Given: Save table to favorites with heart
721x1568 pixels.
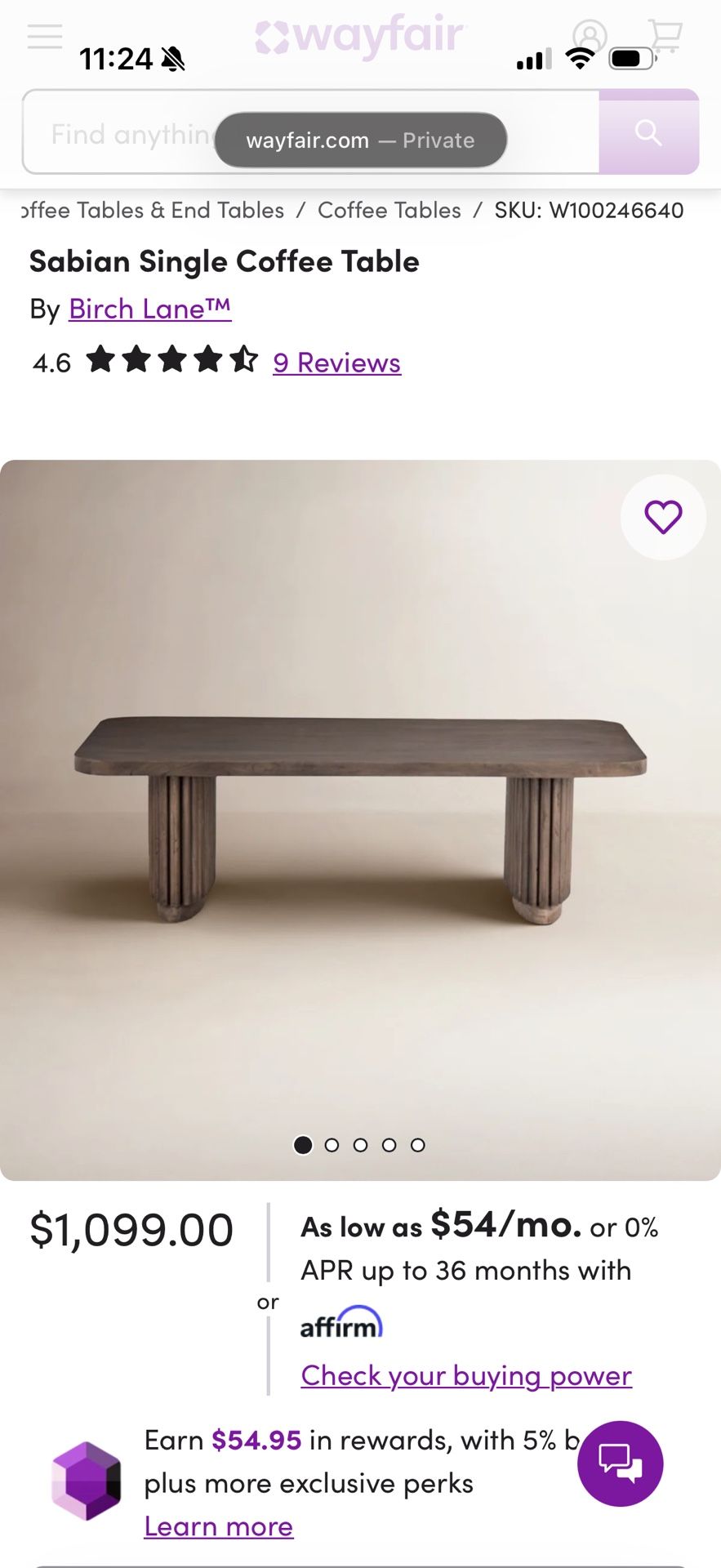Looking at the screenshot, I should (663, 517).
